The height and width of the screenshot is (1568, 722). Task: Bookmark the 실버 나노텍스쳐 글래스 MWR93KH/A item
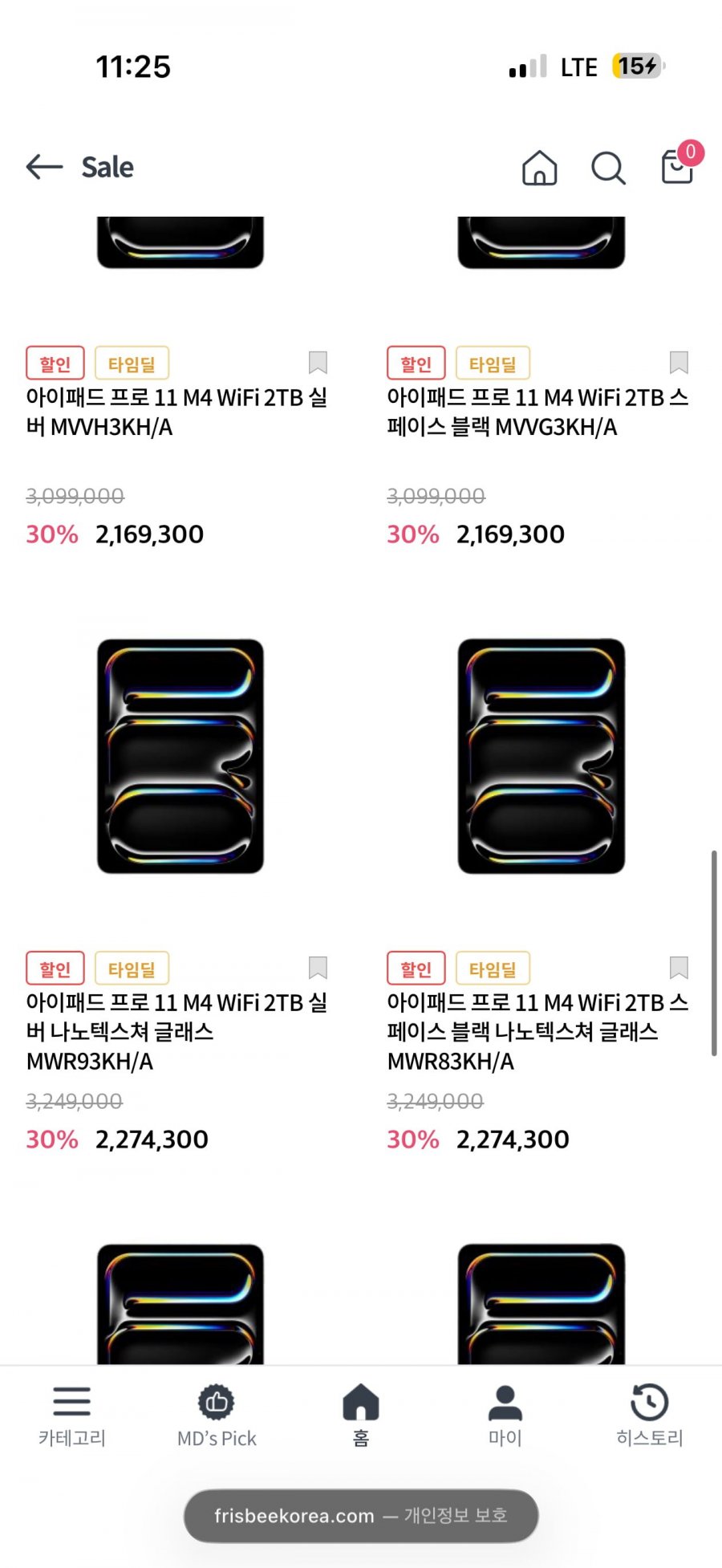318,968
